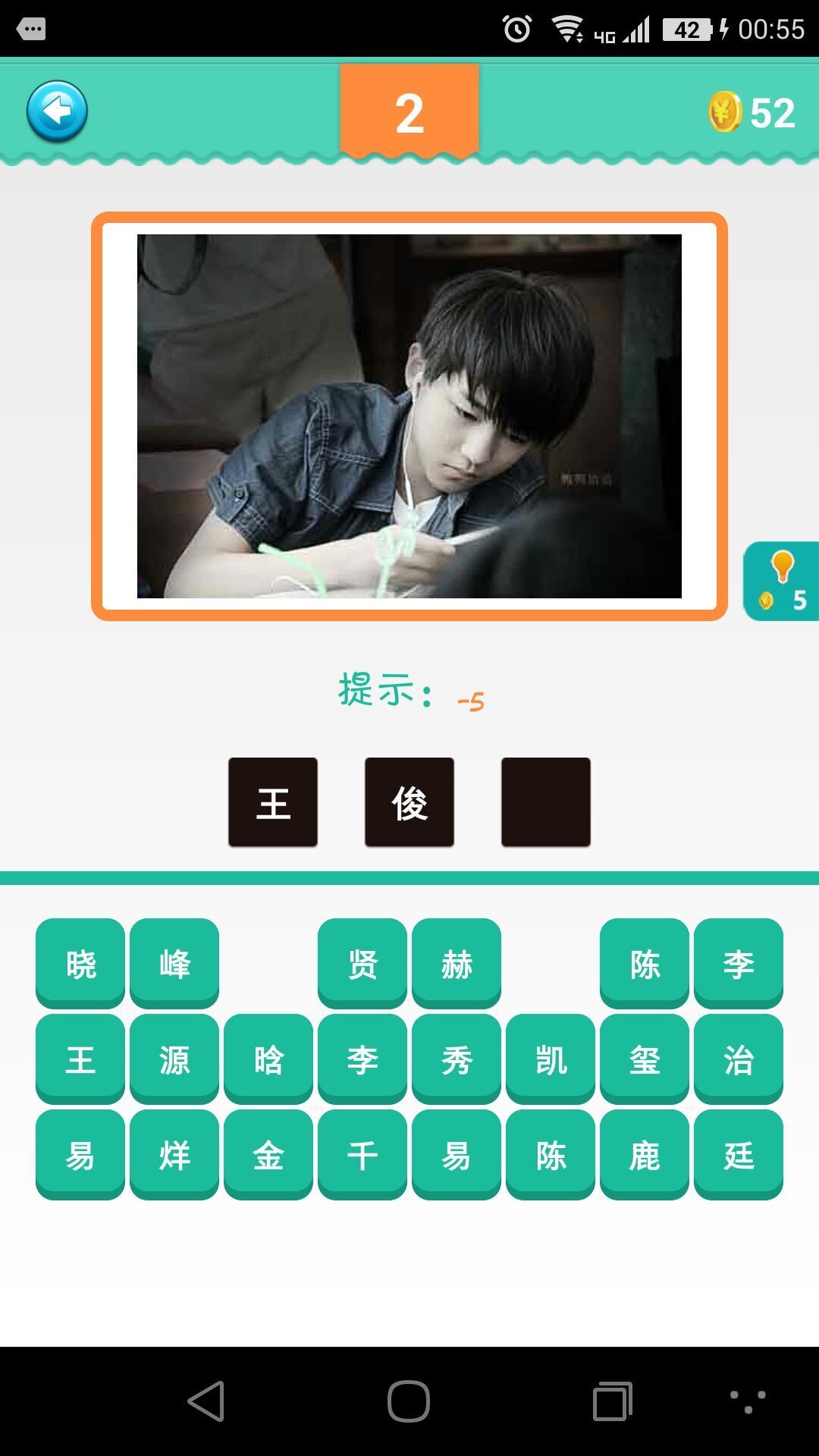Choose the letter tile 秀
Screen dimensions: 819x1456
(457, 1059)
